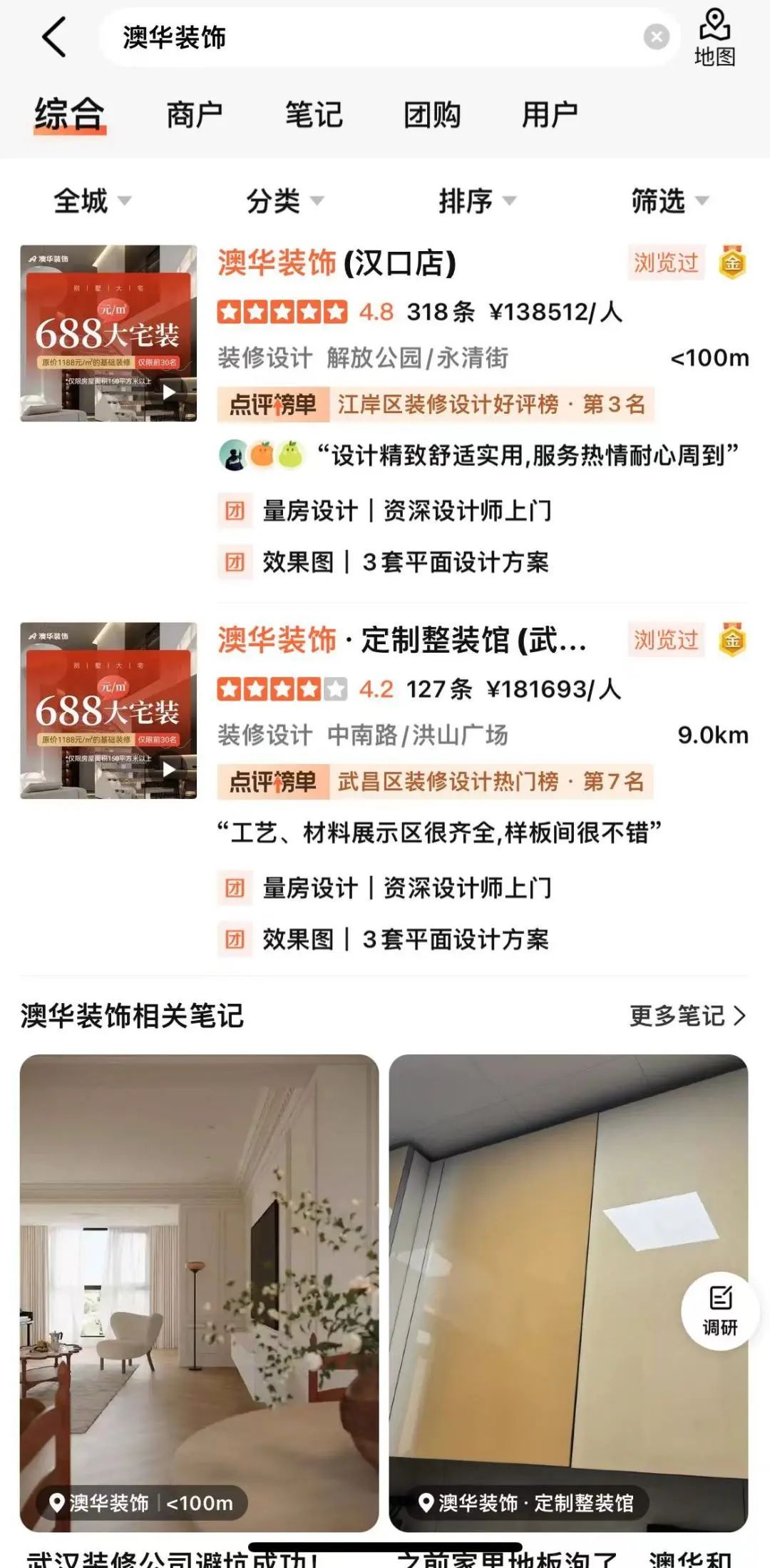
Task: Tap the 浏览过 tag on 定制整装馆
Action: (x=666, y=641)
